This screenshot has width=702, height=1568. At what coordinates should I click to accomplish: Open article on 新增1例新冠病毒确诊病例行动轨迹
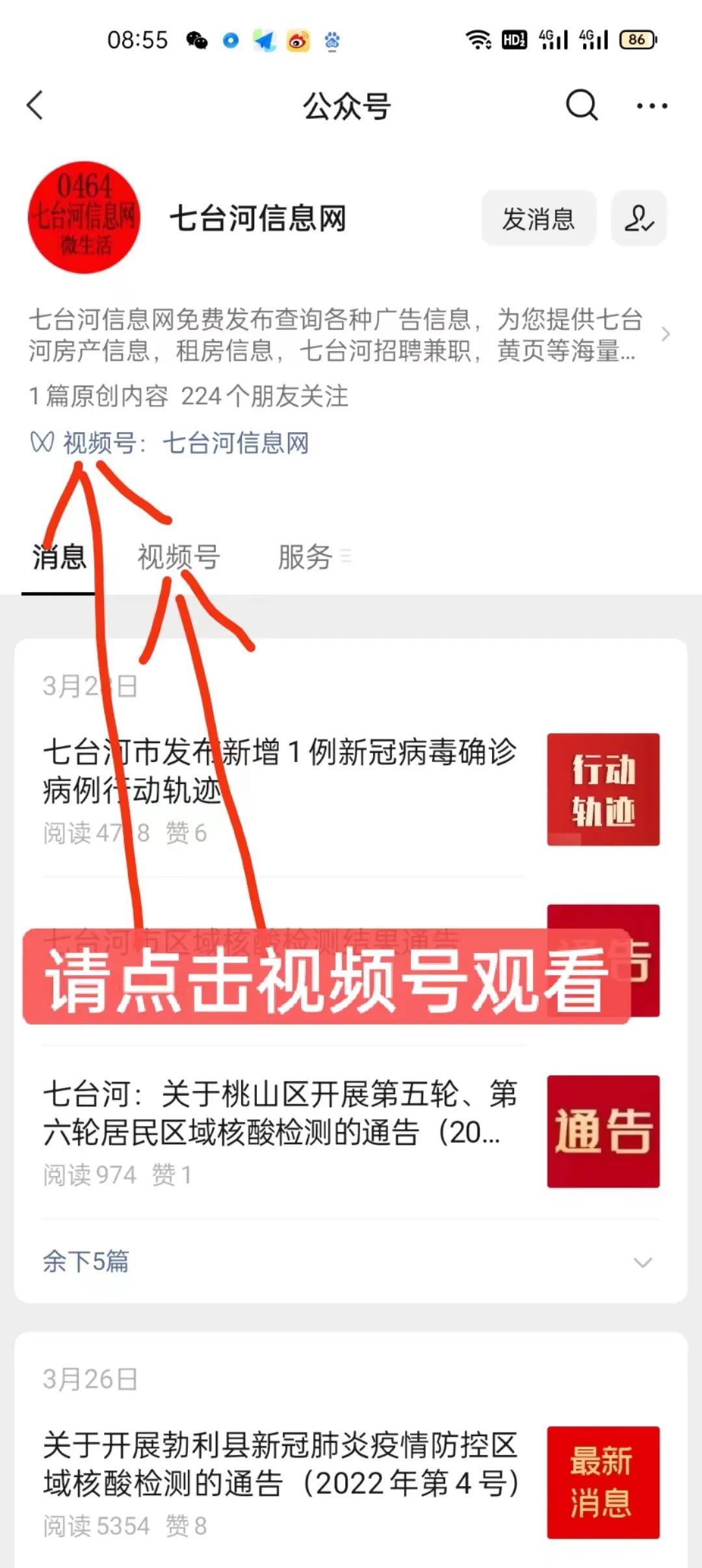point(279,772)
